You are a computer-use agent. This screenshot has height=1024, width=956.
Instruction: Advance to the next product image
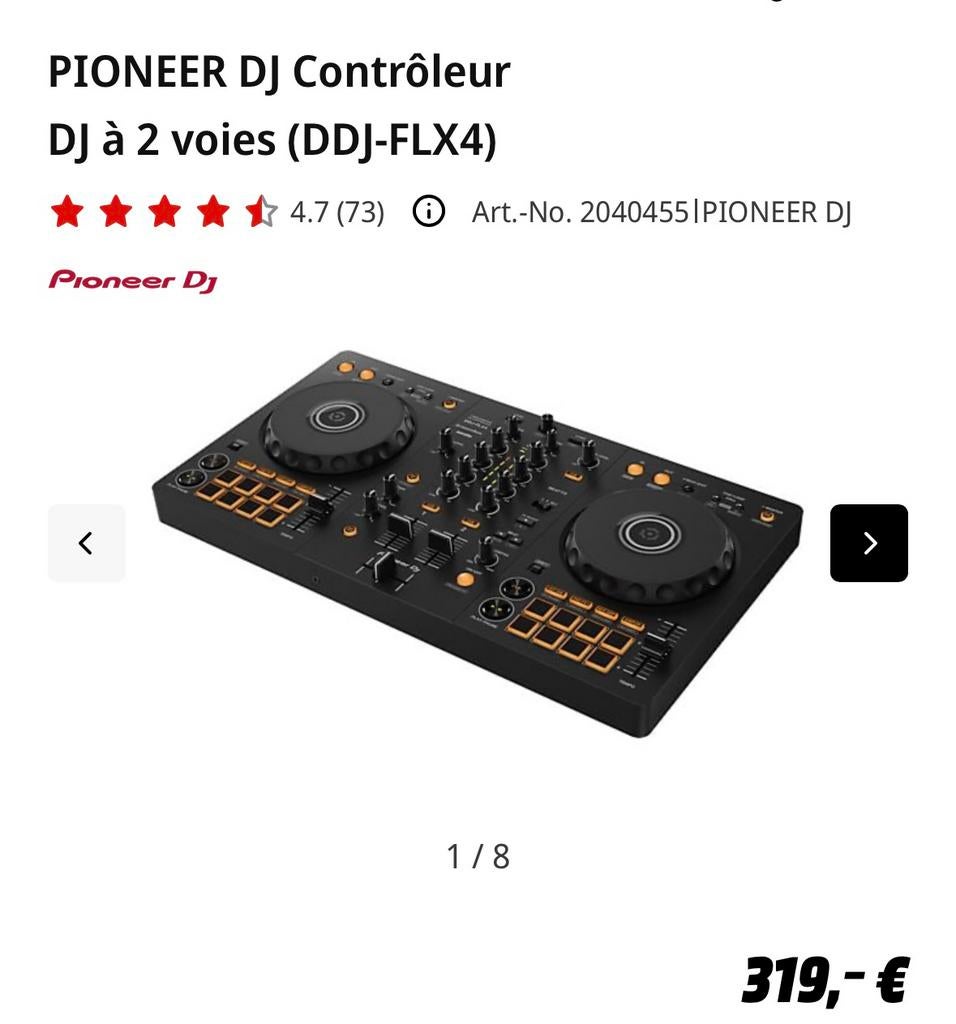pos(869,543)
